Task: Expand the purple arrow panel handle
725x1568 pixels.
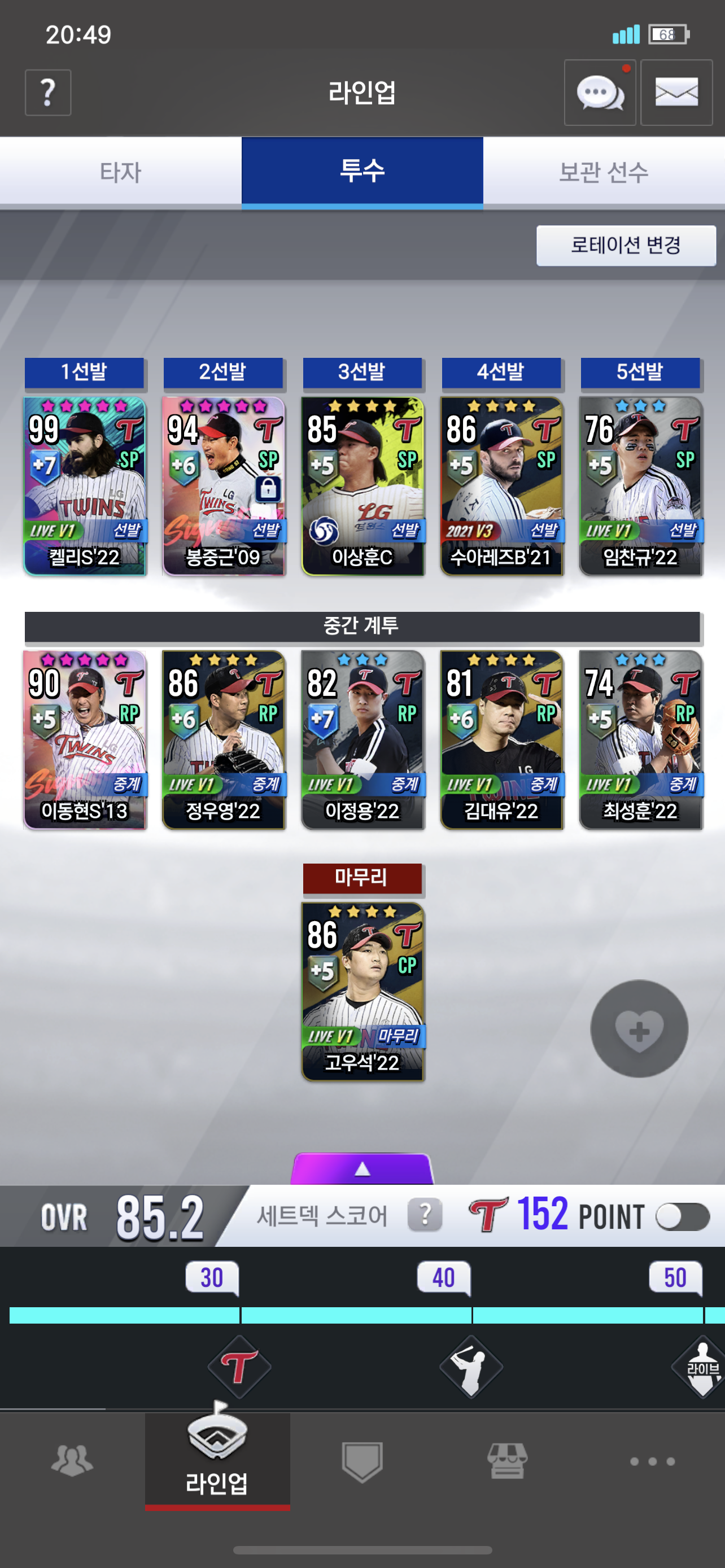Action: [362, 1169]
